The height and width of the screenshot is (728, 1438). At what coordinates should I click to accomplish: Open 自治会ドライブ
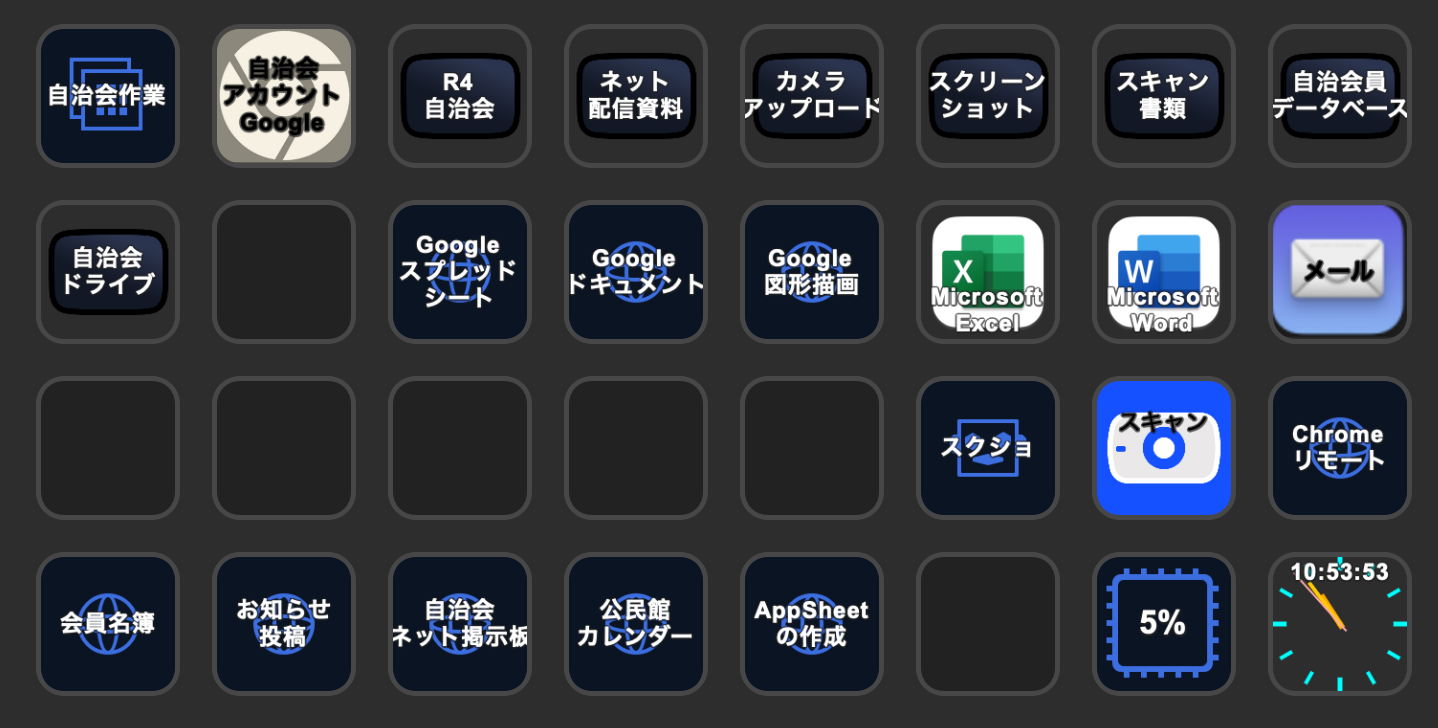coord(108,272)
